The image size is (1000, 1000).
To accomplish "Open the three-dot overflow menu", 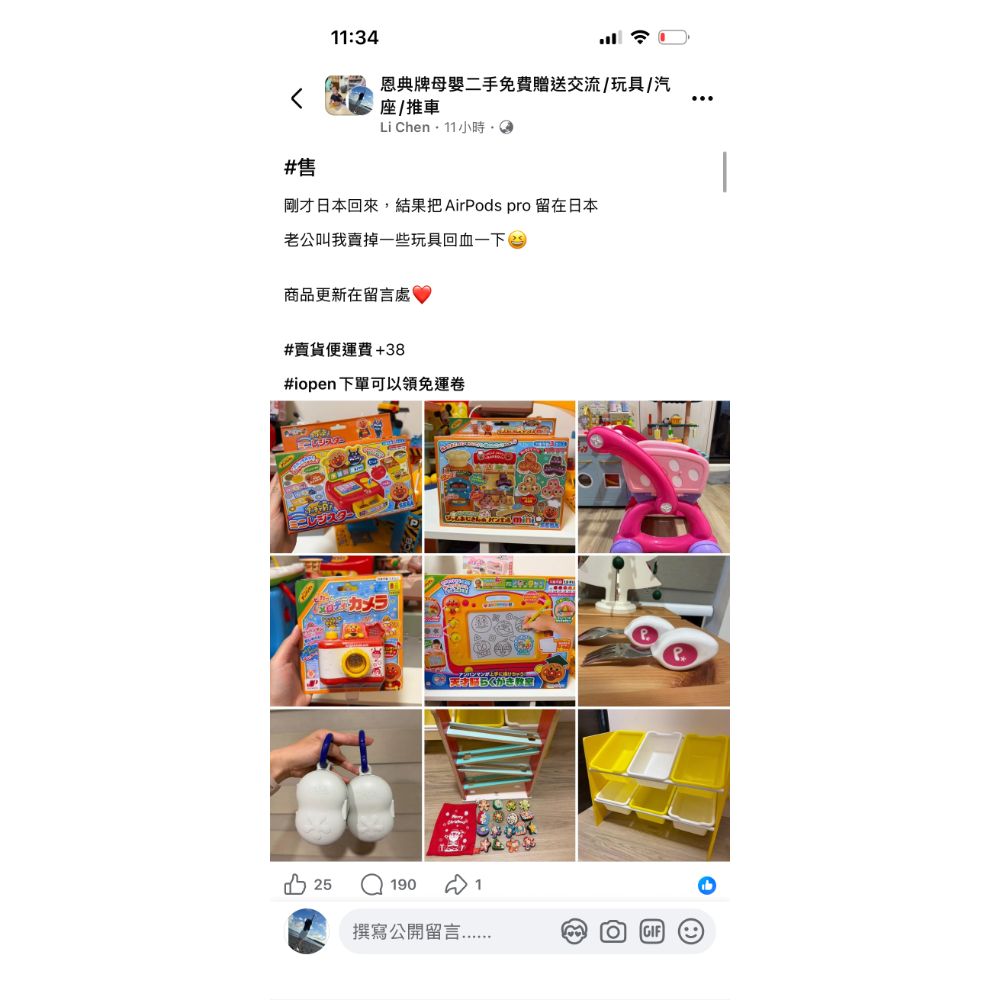I will coord(702,98).
